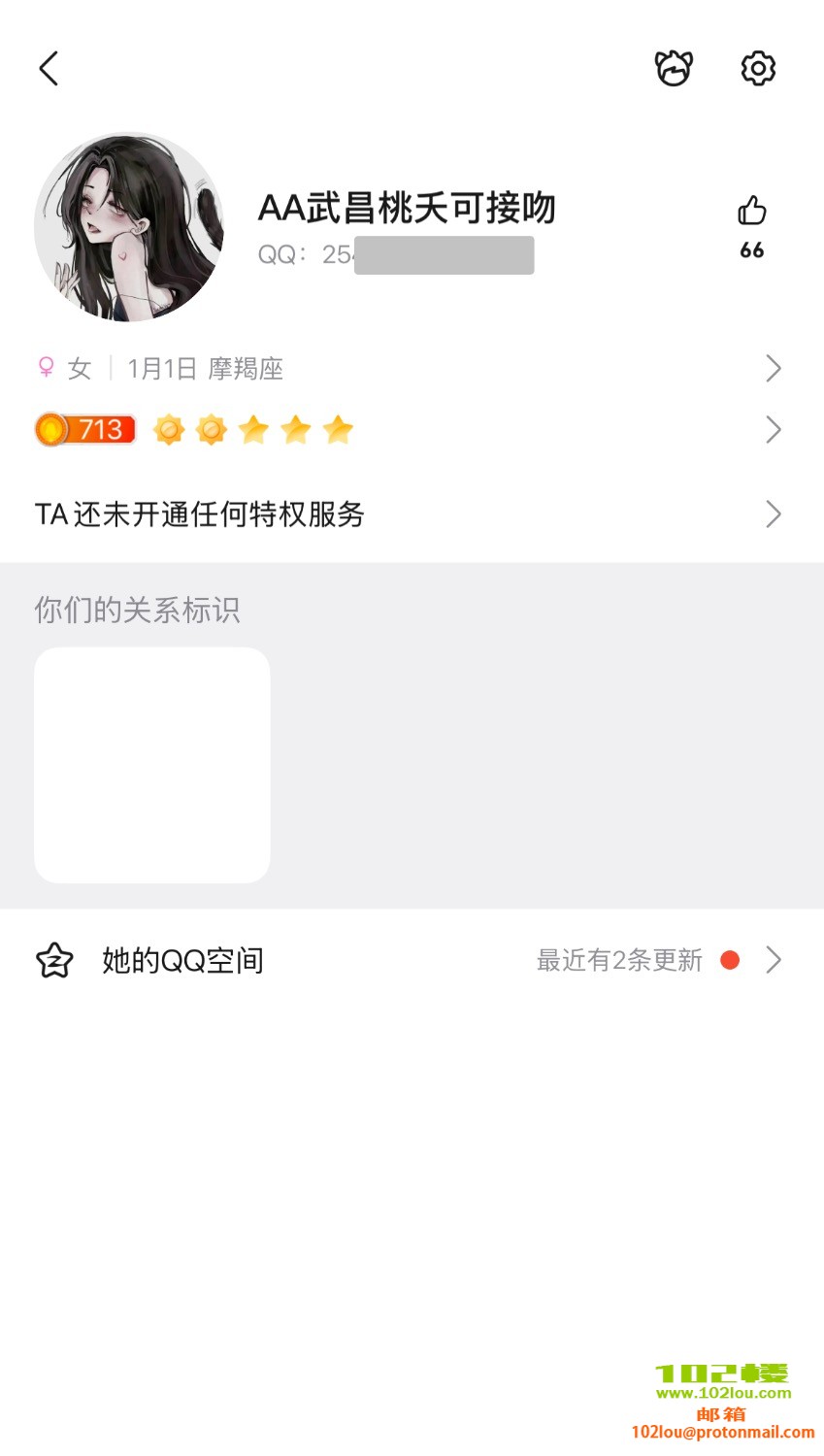Open the level 713 details row

tap(408, 430)
